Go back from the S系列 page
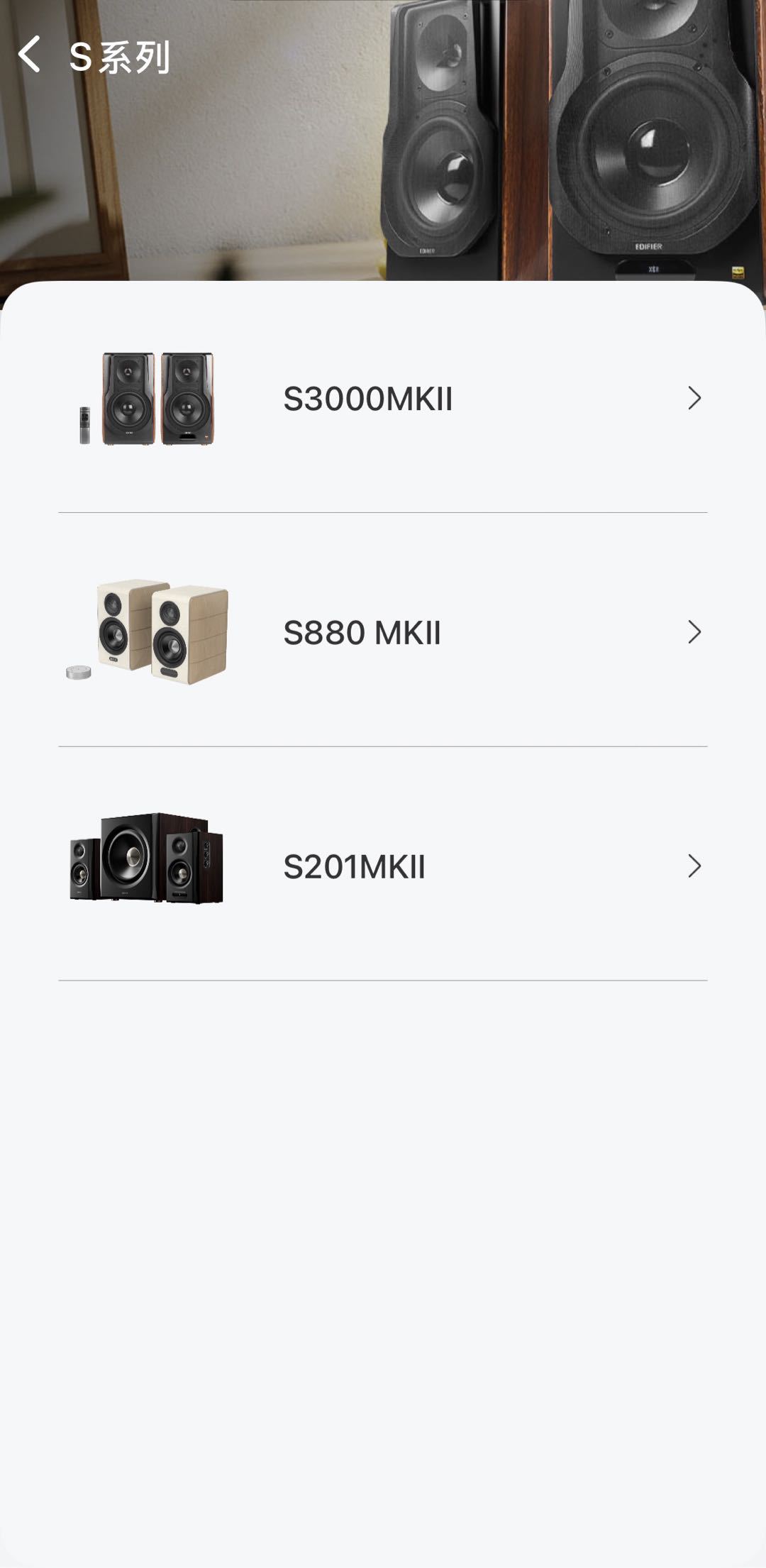Viewport: 766px width, 1568px height. pos(30,55)
